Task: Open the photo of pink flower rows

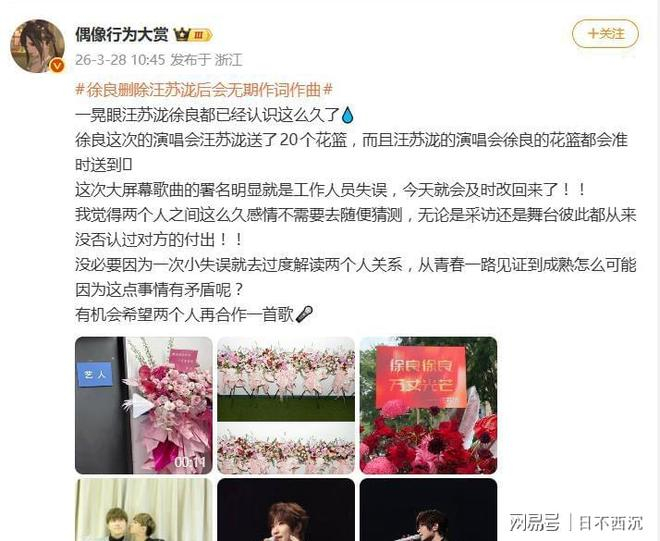Action: tap(285, 405)
